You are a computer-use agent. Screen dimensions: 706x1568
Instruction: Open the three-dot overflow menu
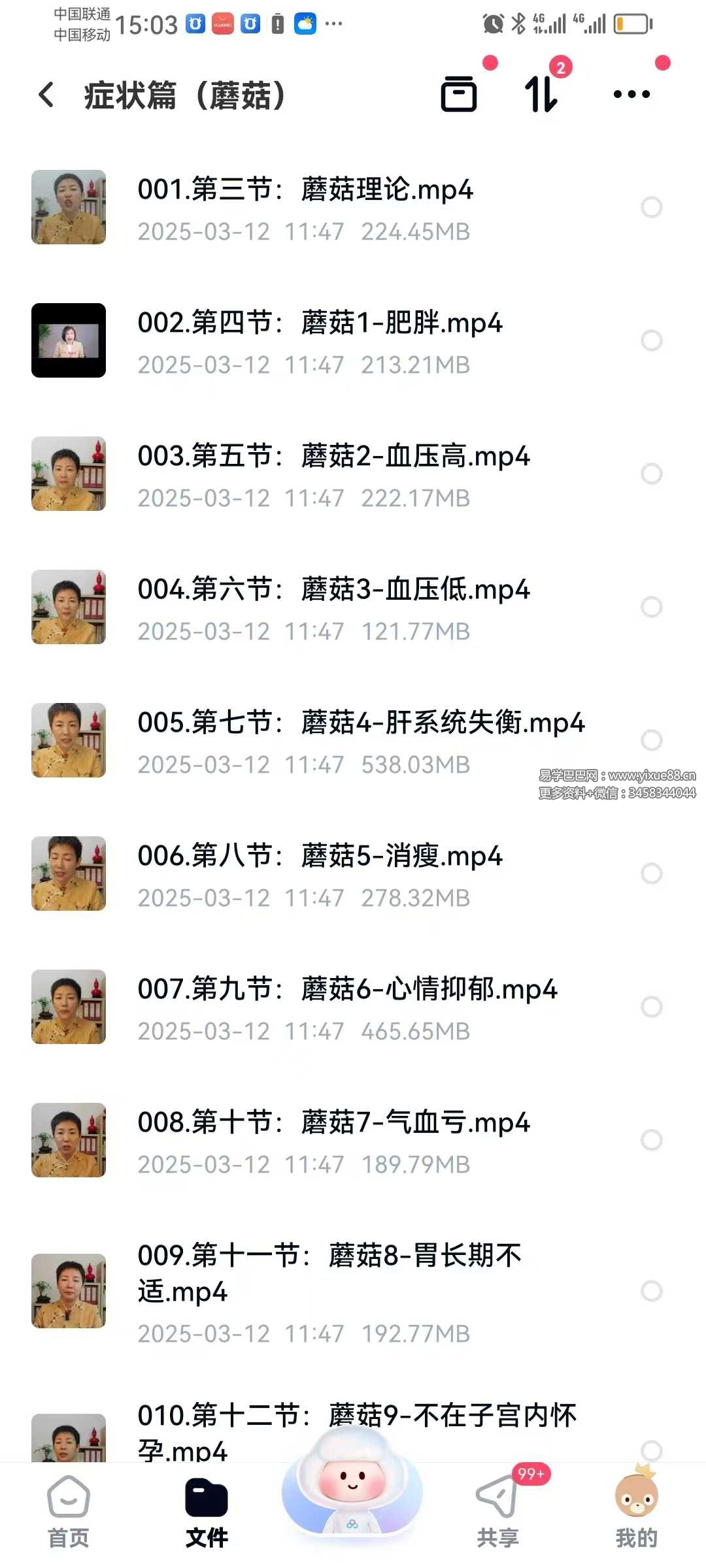point(631,94)
